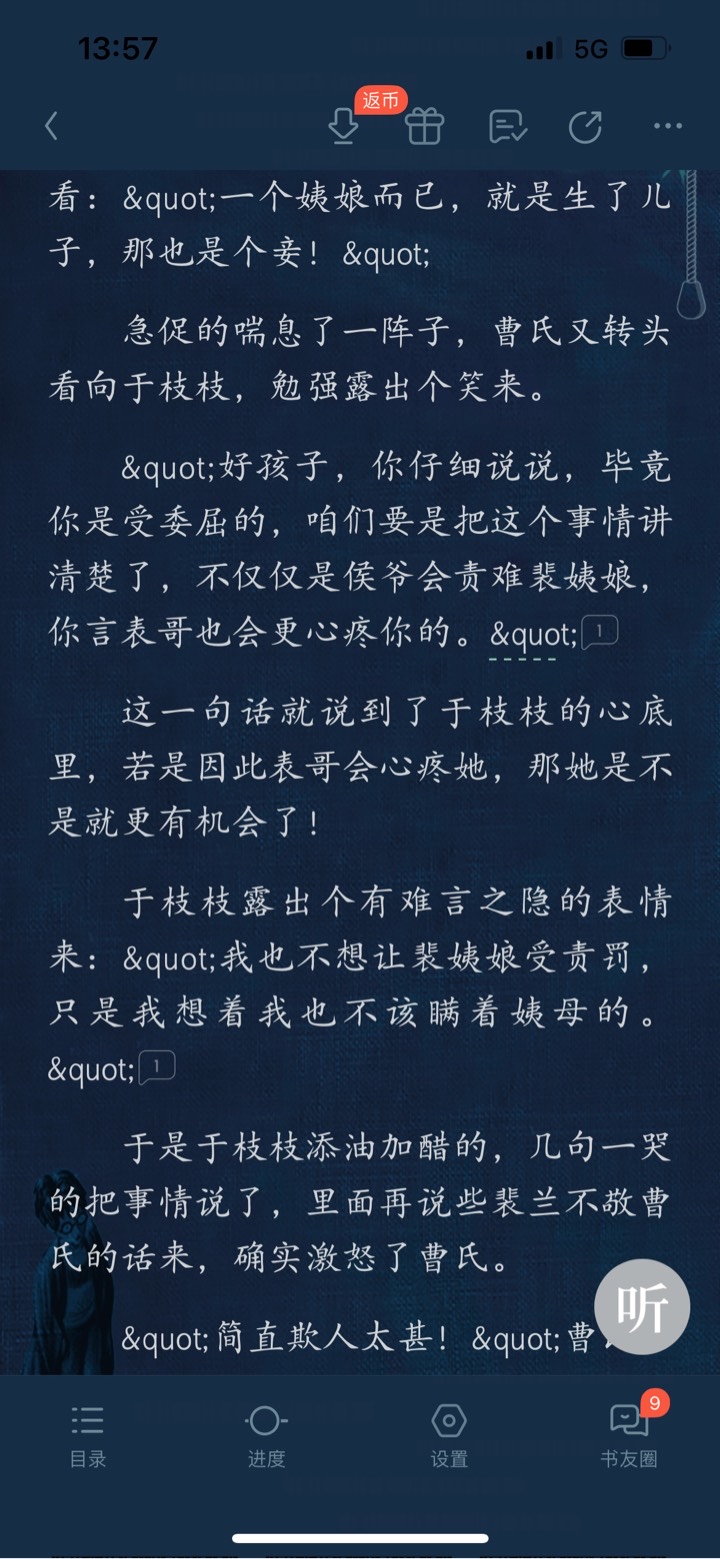Share this chapter

585,127
